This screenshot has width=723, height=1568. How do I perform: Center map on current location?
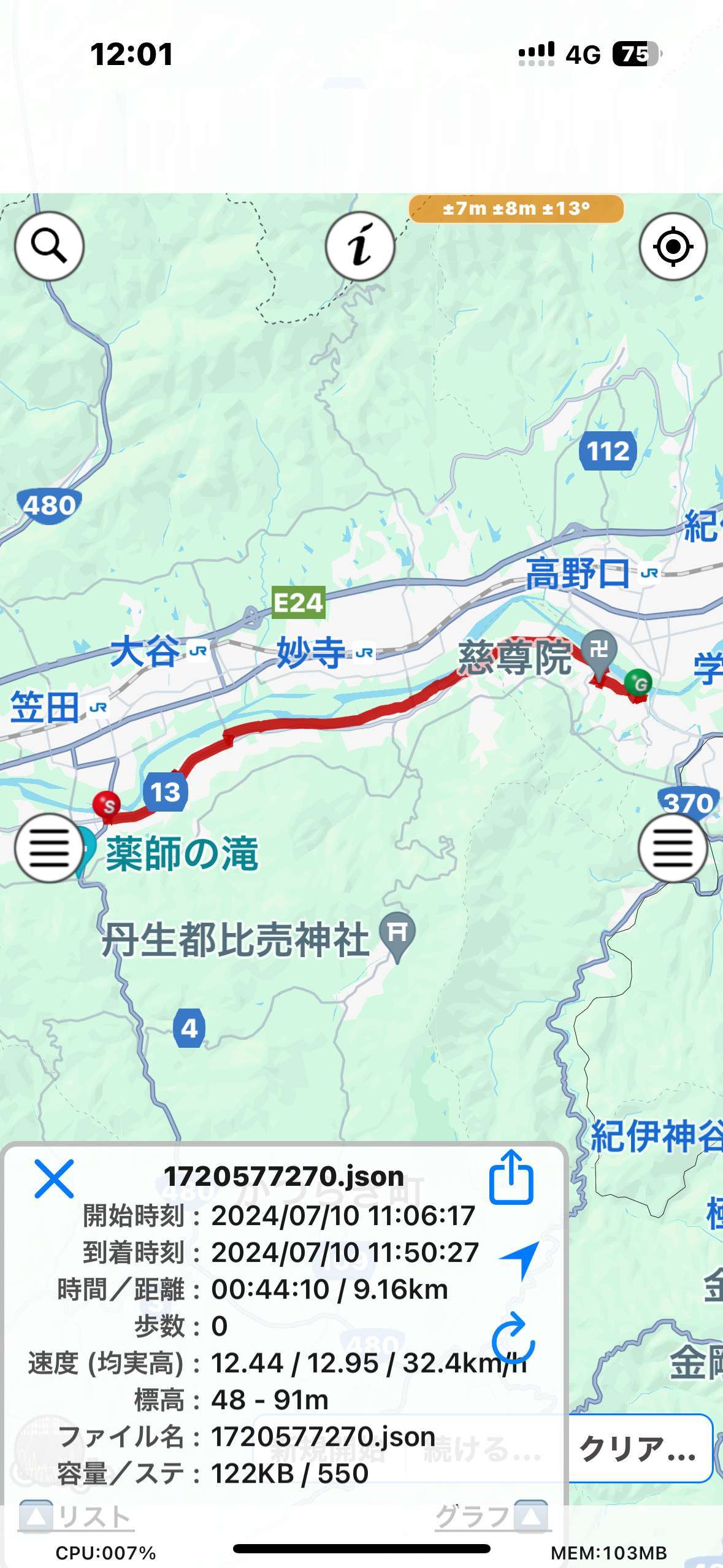pos(673,246)
